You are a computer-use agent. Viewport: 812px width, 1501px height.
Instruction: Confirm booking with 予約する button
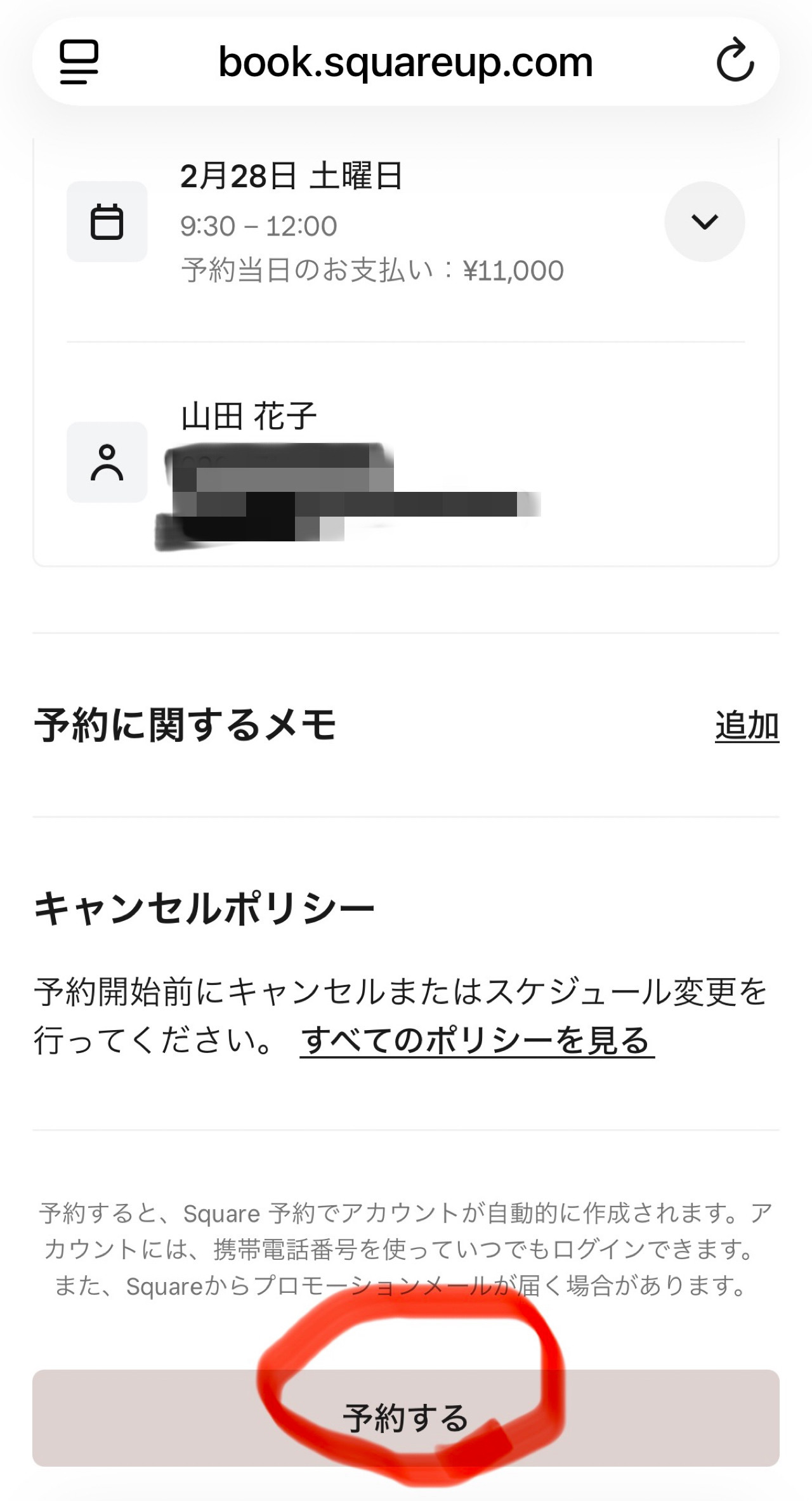[x=406, y=1418]
